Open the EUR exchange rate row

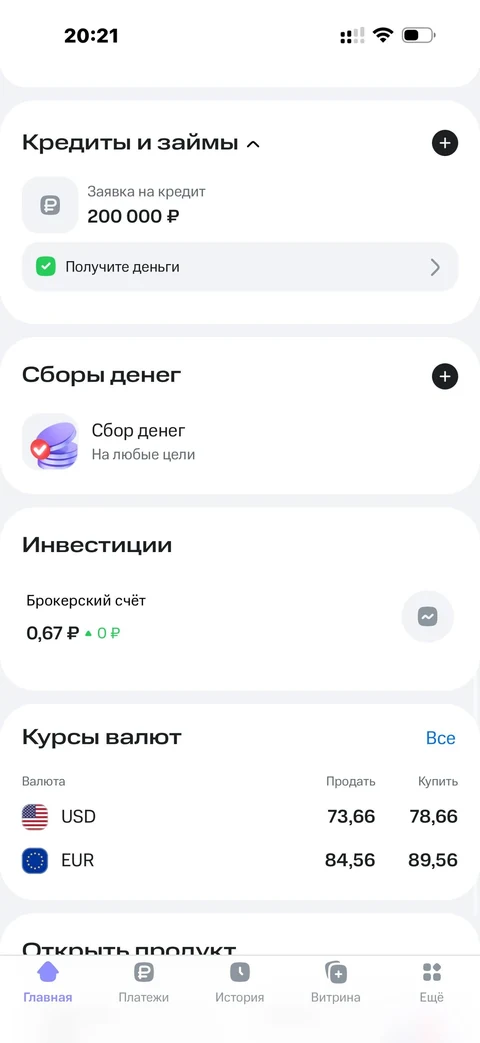pyautogui.click(x=240, y=860)
